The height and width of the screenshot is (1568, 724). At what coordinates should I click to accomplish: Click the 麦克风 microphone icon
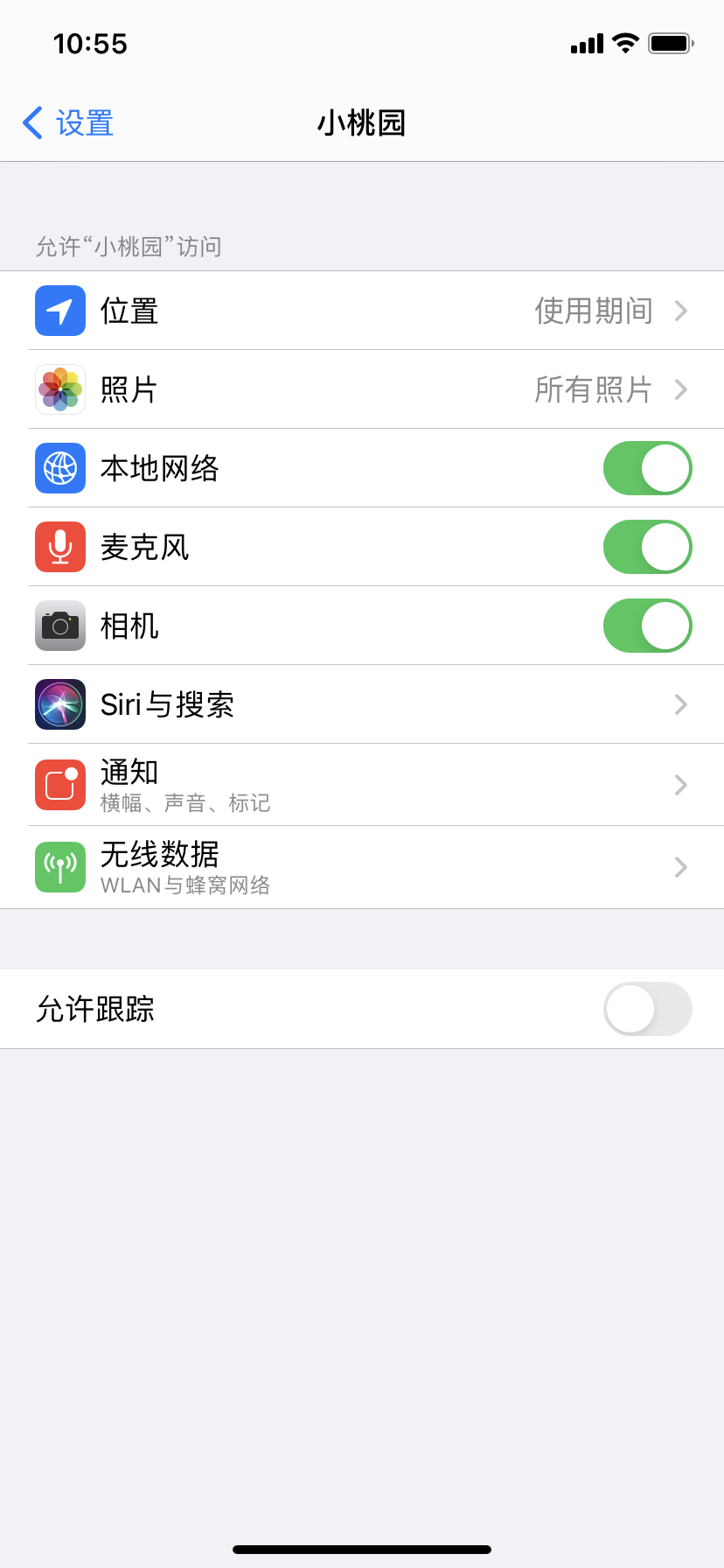(59, 547)
